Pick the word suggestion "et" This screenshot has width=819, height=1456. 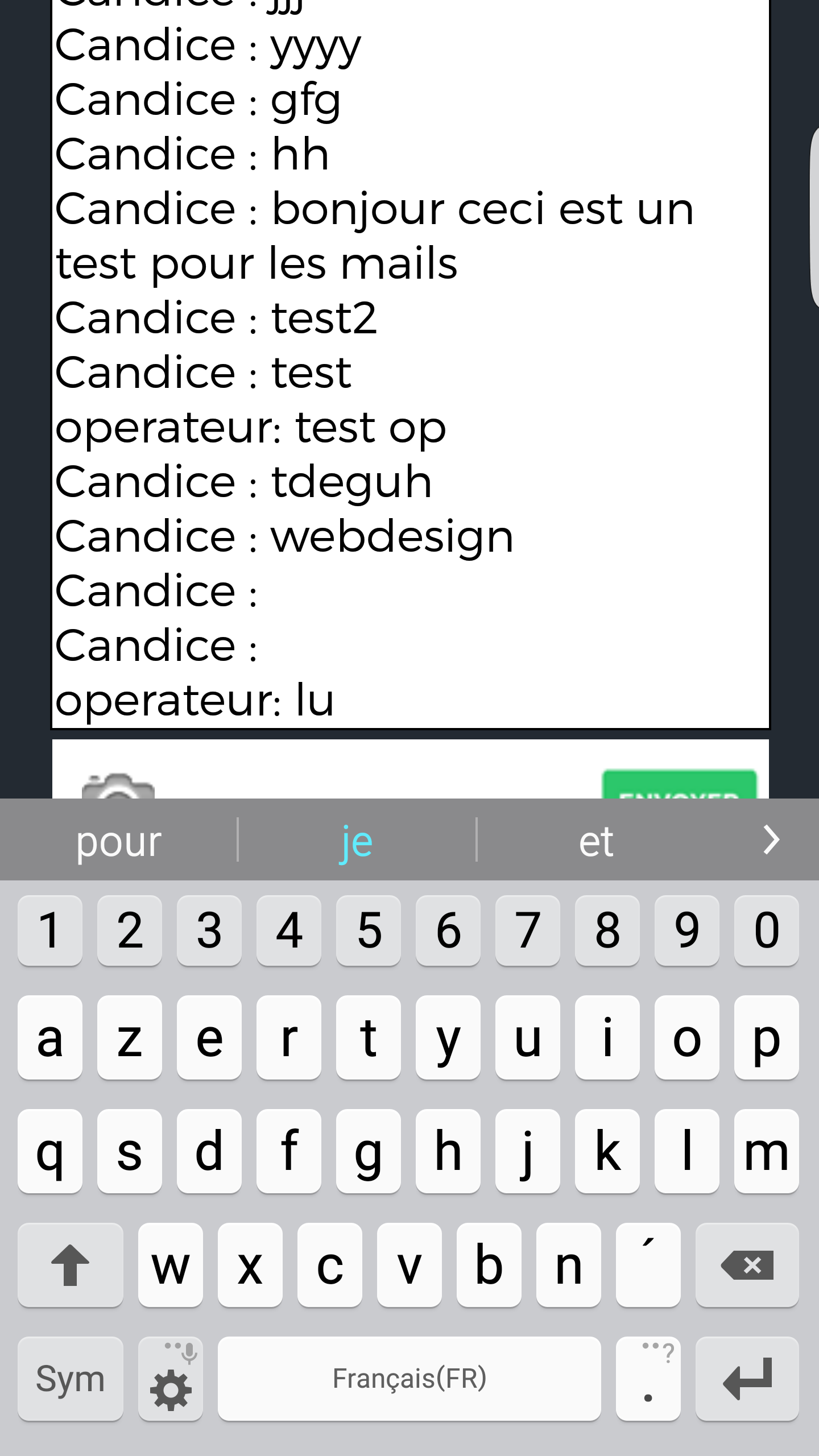(596, 841)
